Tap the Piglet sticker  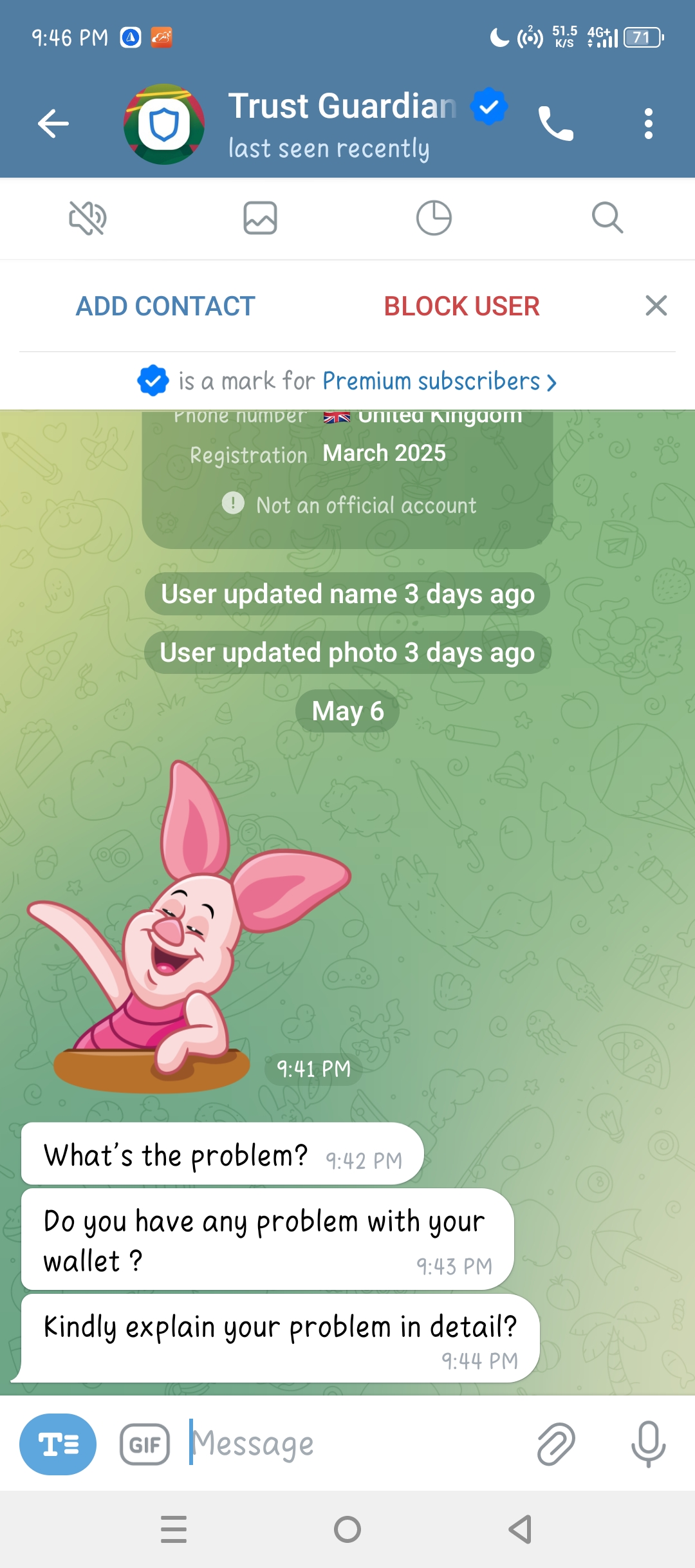(x=187, y=933)
